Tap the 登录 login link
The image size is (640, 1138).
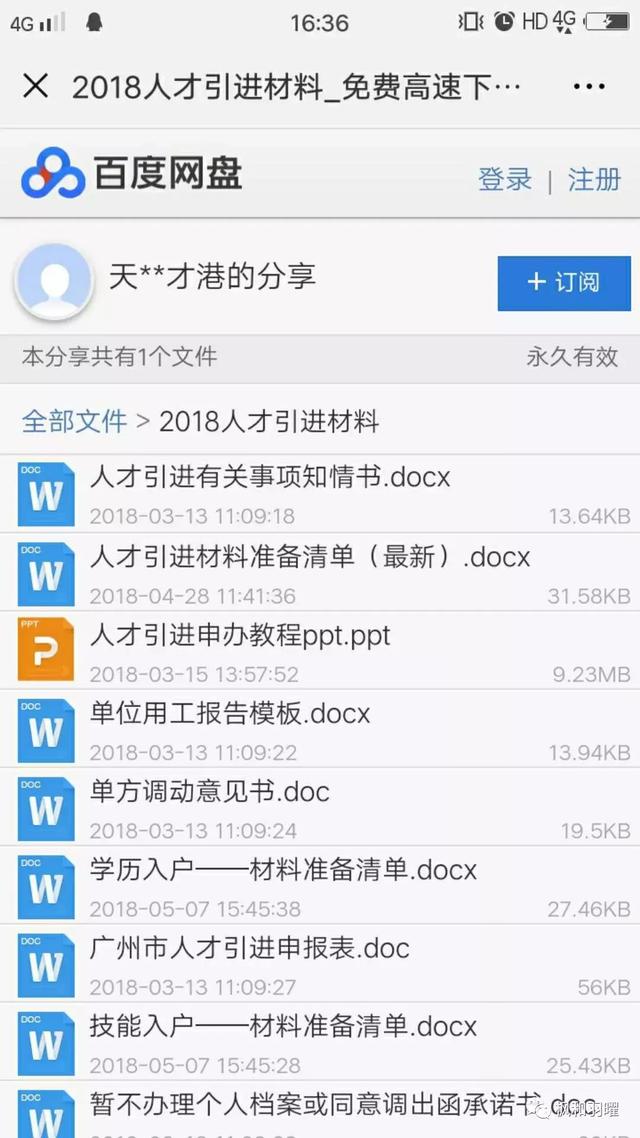pyautogui.click(x=505, y=179)
